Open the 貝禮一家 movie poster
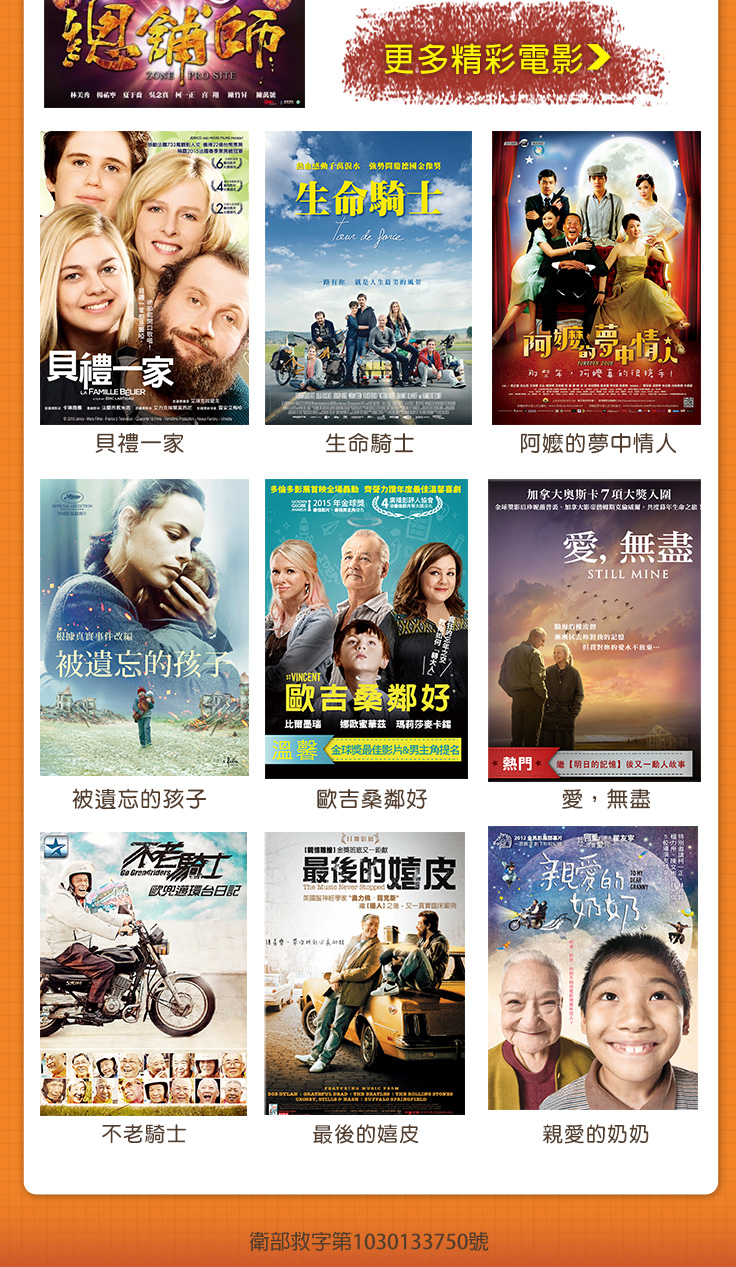Screen dimensions: 736x1267 [144, 278]
